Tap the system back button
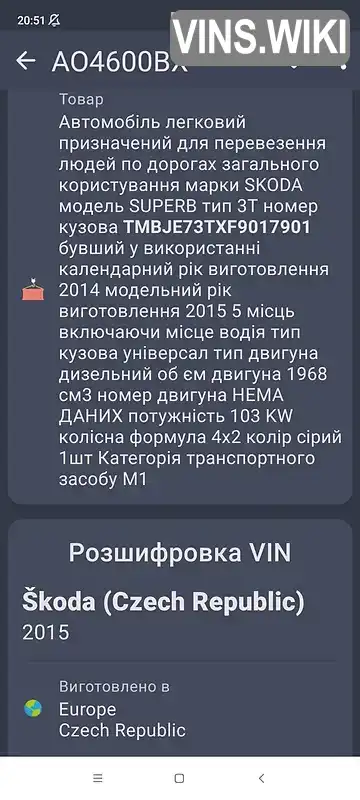This screenshot has height=800, width=360. (x=262, y=778)
